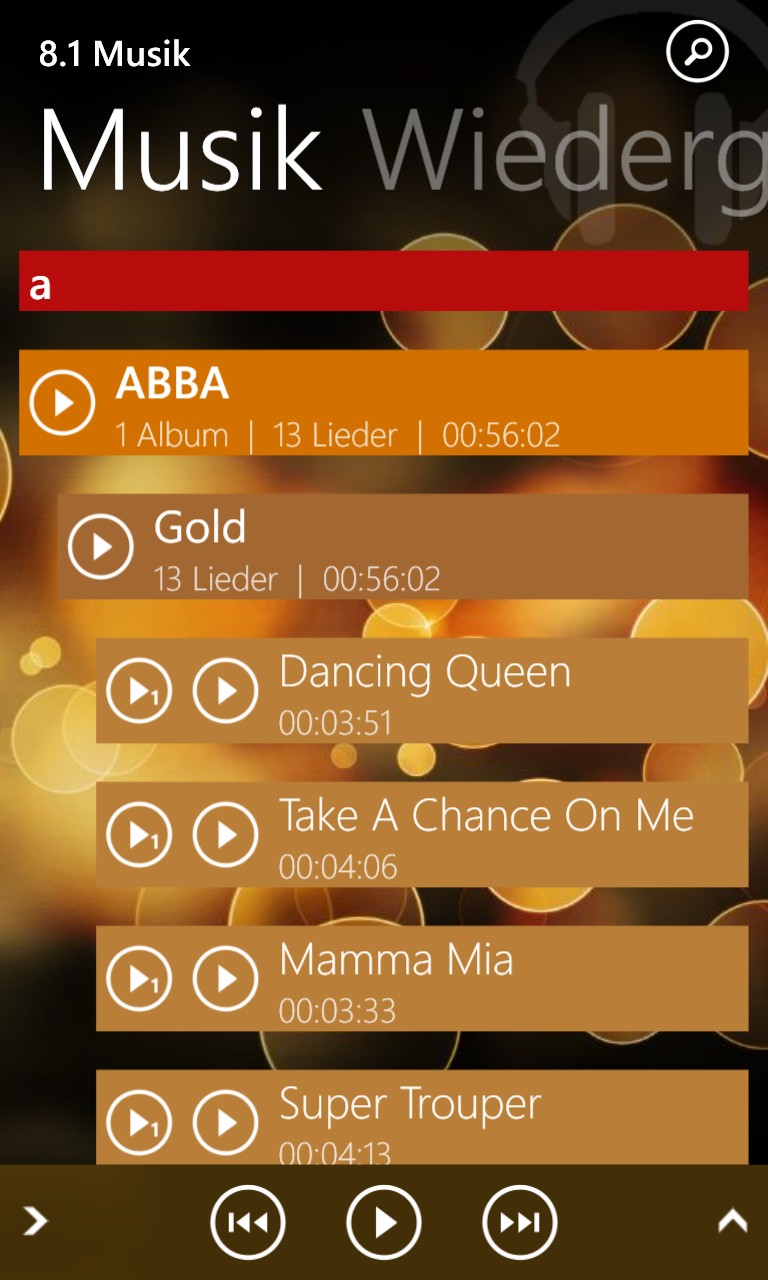
Task: Play the Super Trouper track
Action: point(225,1123)
